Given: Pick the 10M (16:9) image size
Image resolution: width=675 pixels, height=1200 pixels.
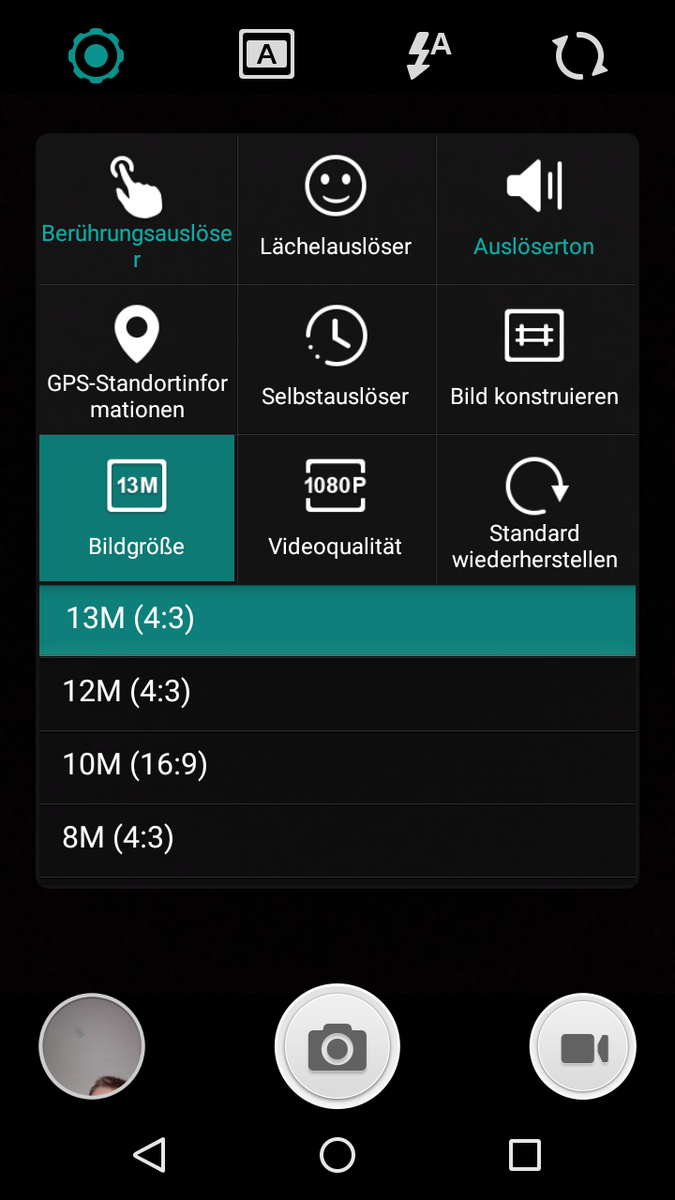Looking at the screenshot, I should (x=337, y=766).
